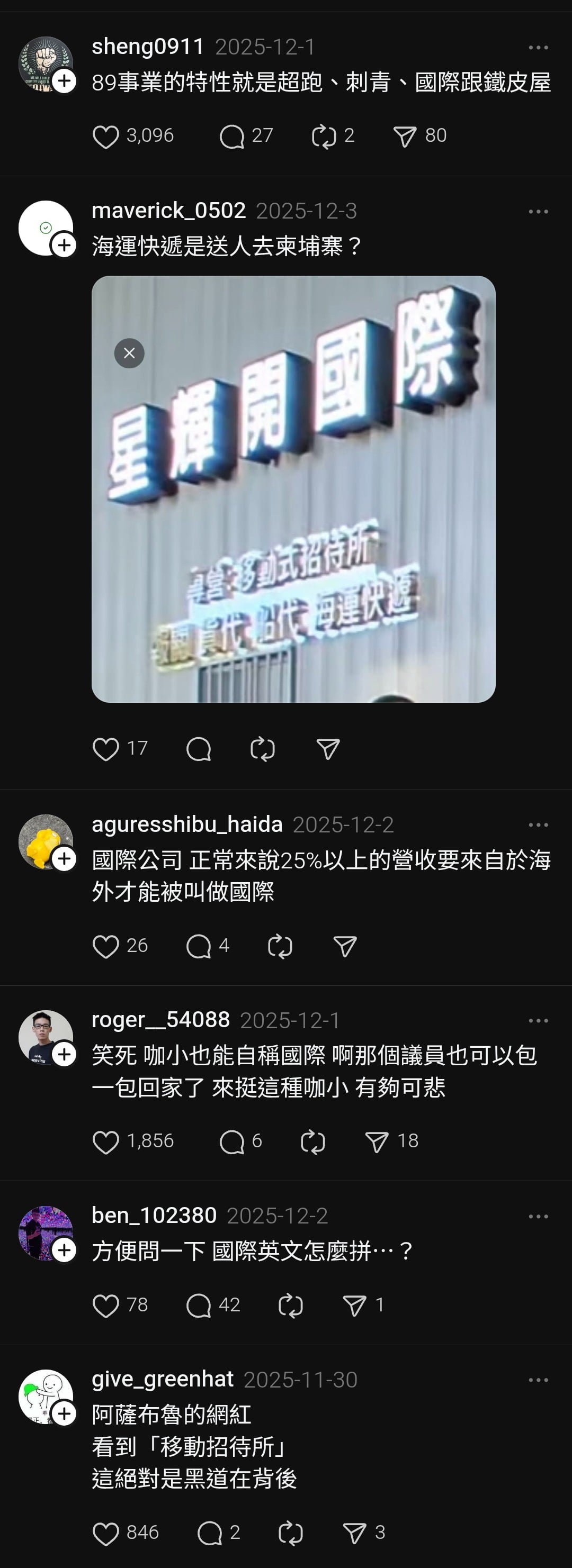The width and height of the screenshot is (572, 1568).
Task: Follow sheng0911 via avatar plus badge
Action: [x=64, y=81]
